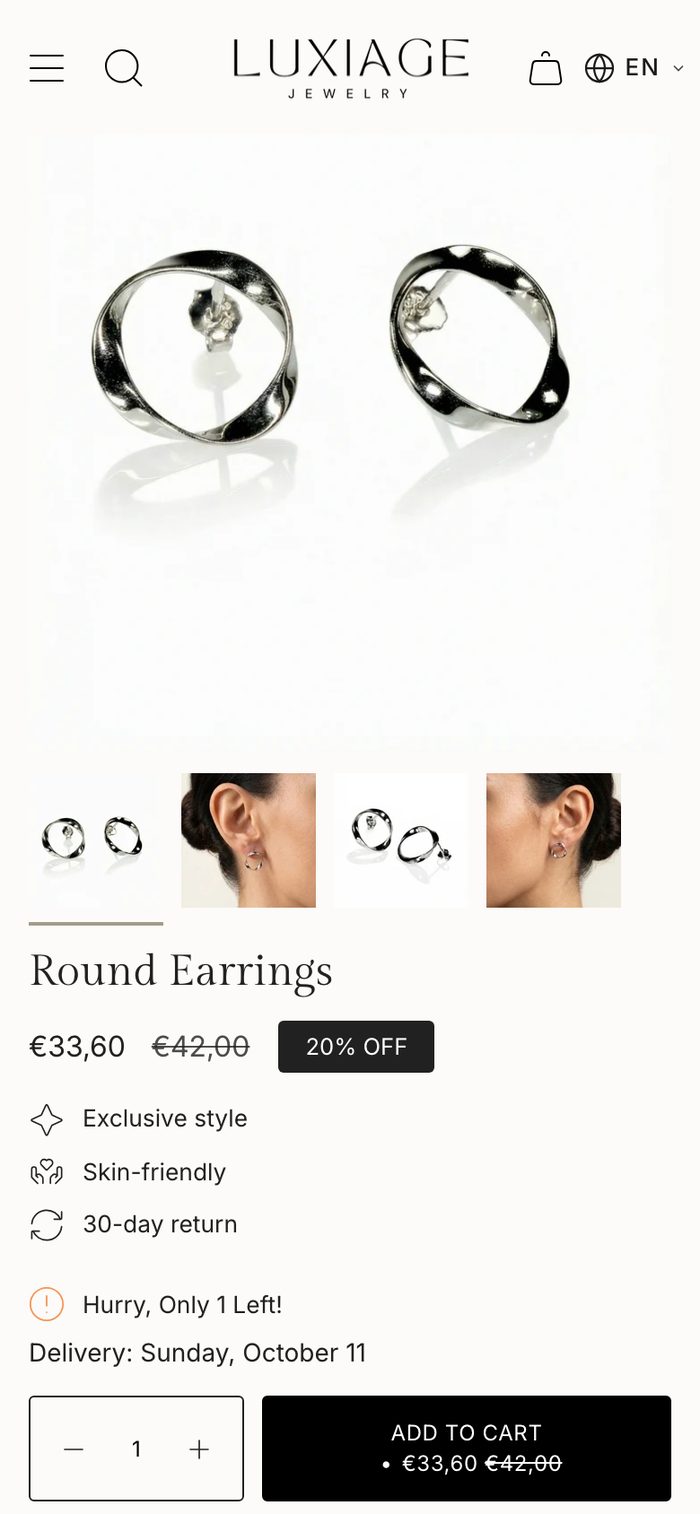This screenshot has width=700, height=1514.
Task: Select the first thumbnail of both earrings
Action: [96, 840]
